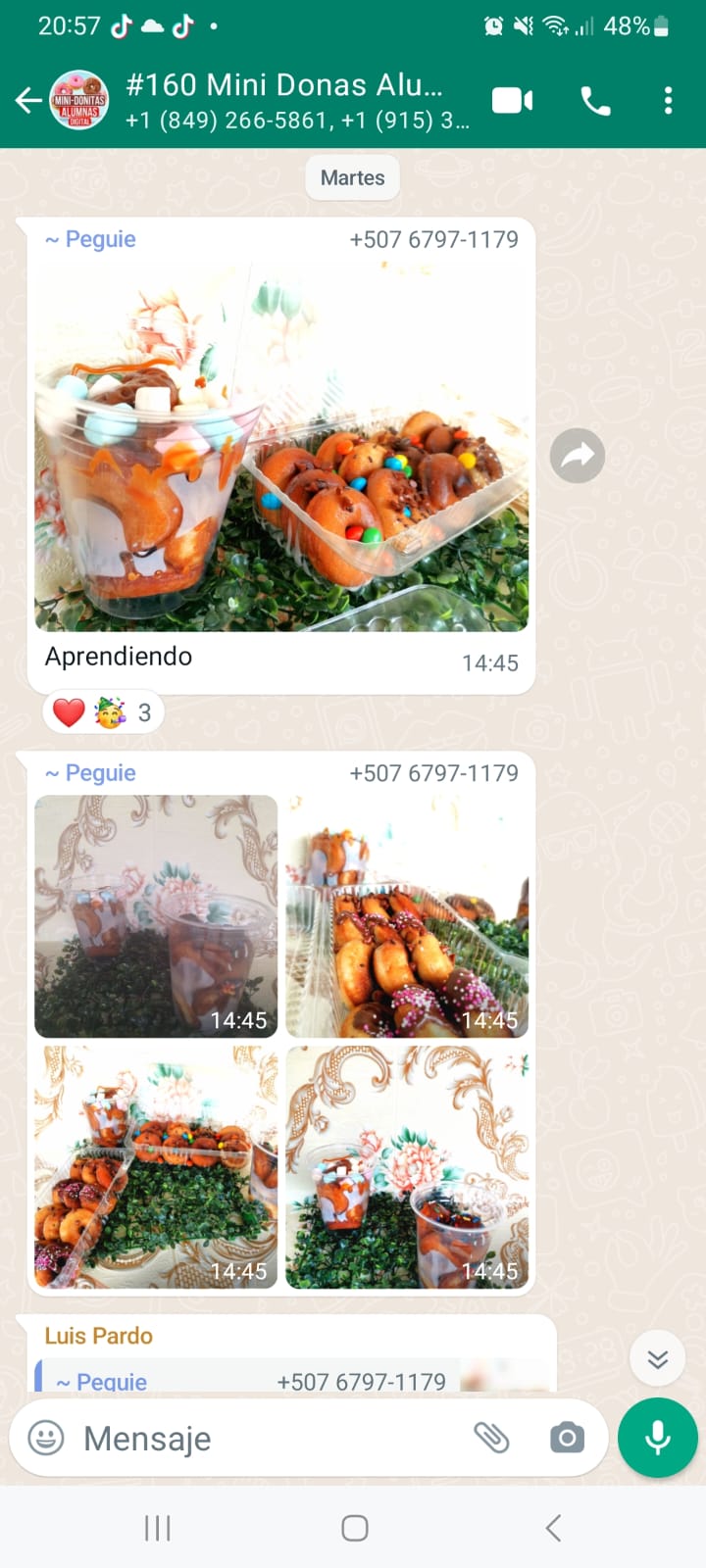Screen dimensions: 706x1568
Task: Forward the Aprendiendo photo message
Action: pos(577,456)
